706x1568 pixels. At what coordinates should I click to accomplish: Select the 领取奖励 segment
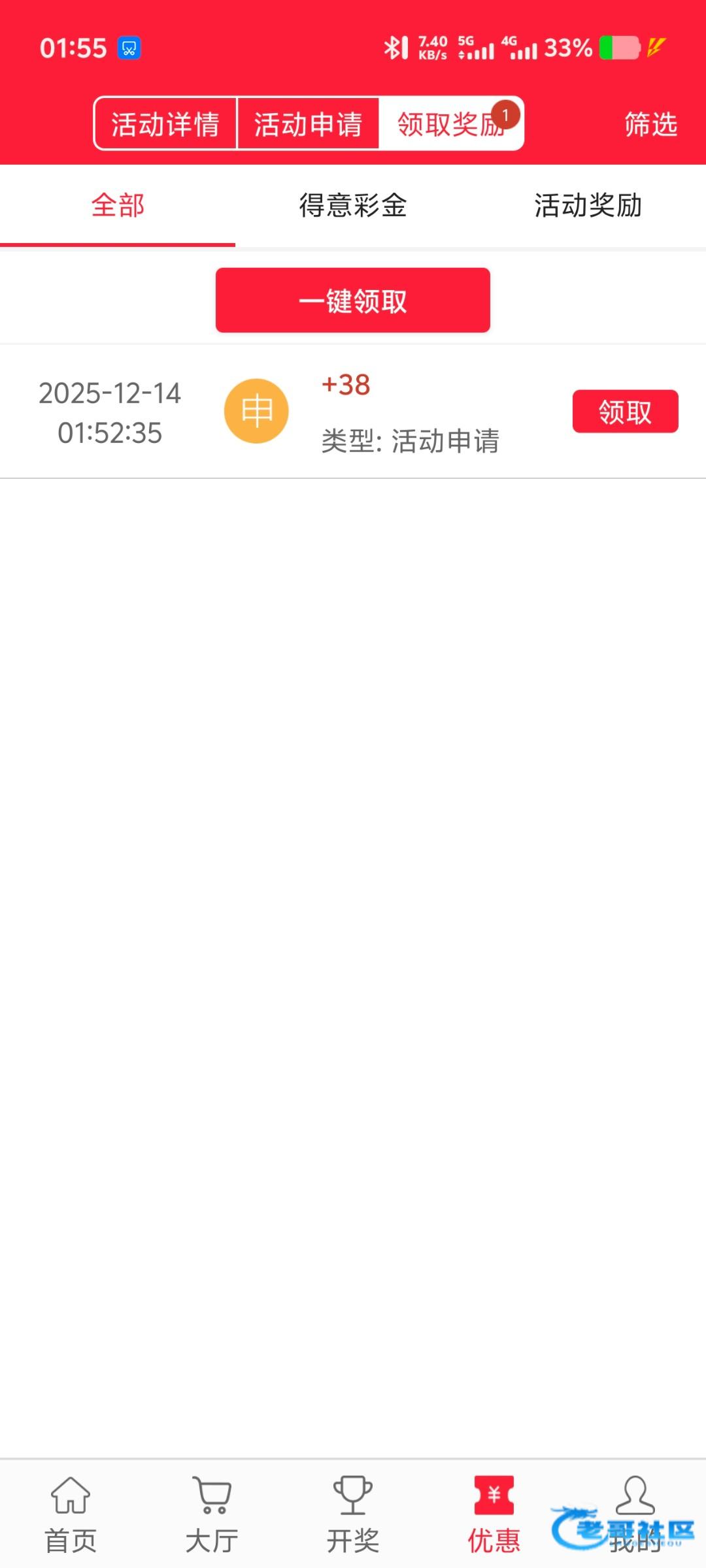pos(451,123)
